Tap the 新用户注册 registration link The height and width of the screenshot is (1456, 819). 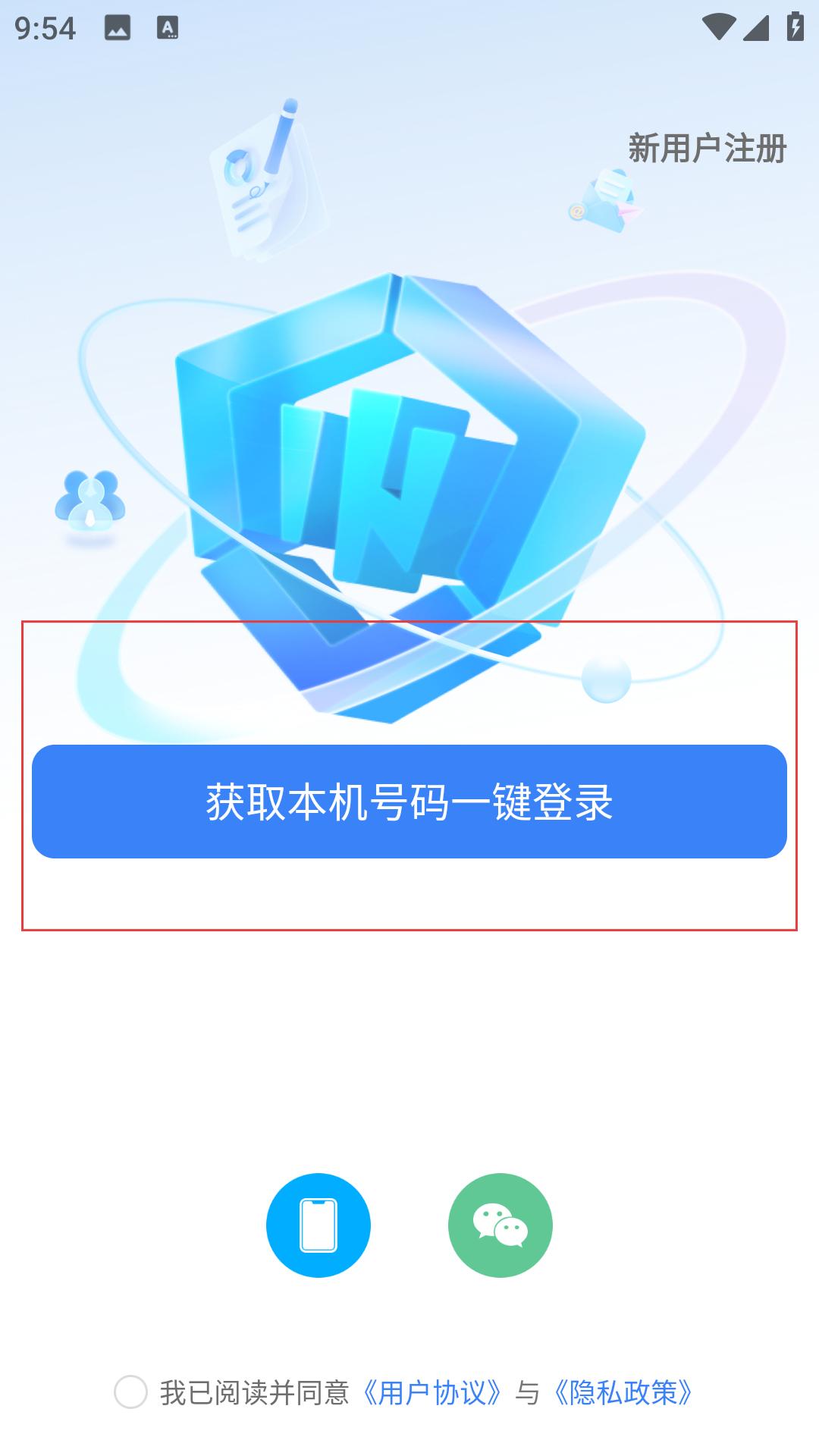[707, 148]
